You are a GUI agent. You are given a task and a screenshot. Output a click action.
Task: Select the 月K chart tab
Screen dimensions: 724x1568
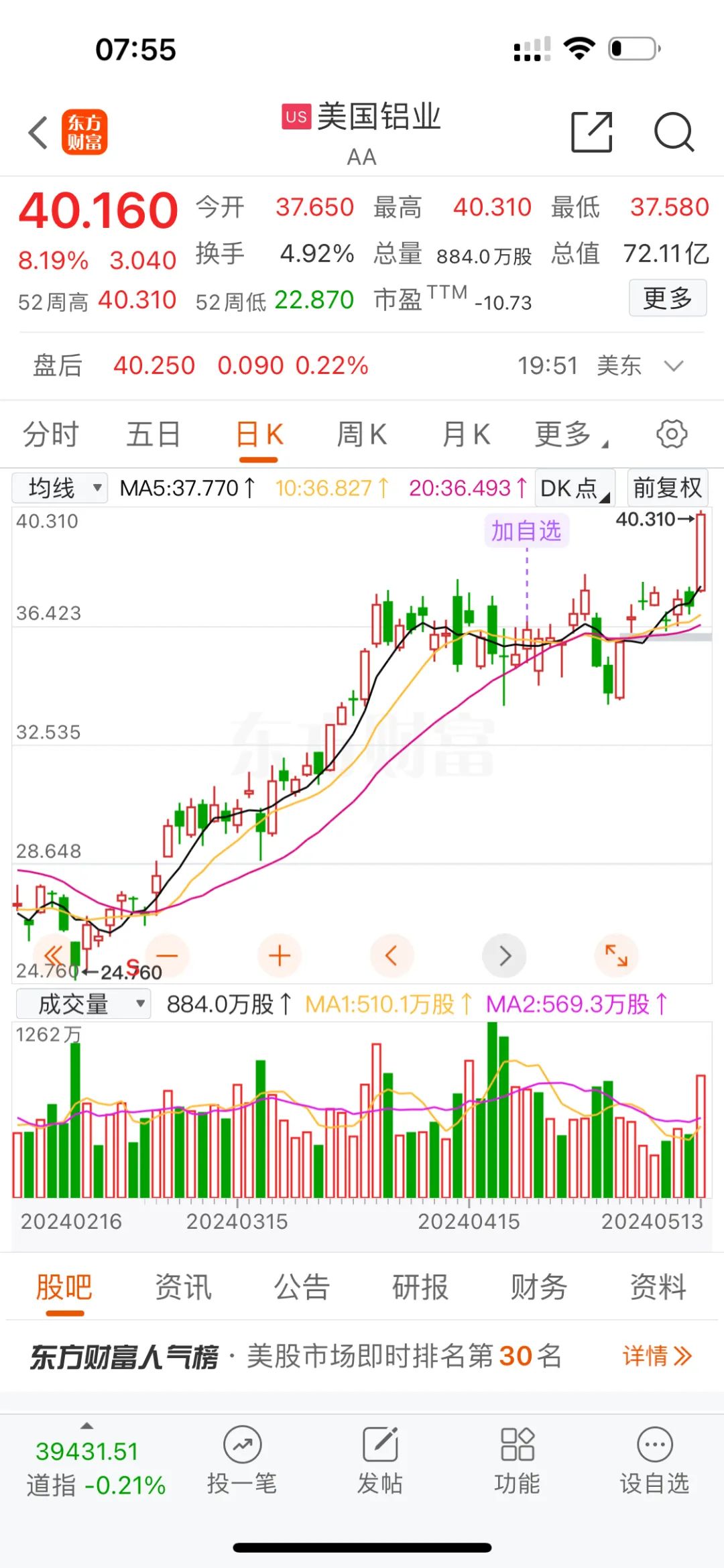(x=466, y=434)
